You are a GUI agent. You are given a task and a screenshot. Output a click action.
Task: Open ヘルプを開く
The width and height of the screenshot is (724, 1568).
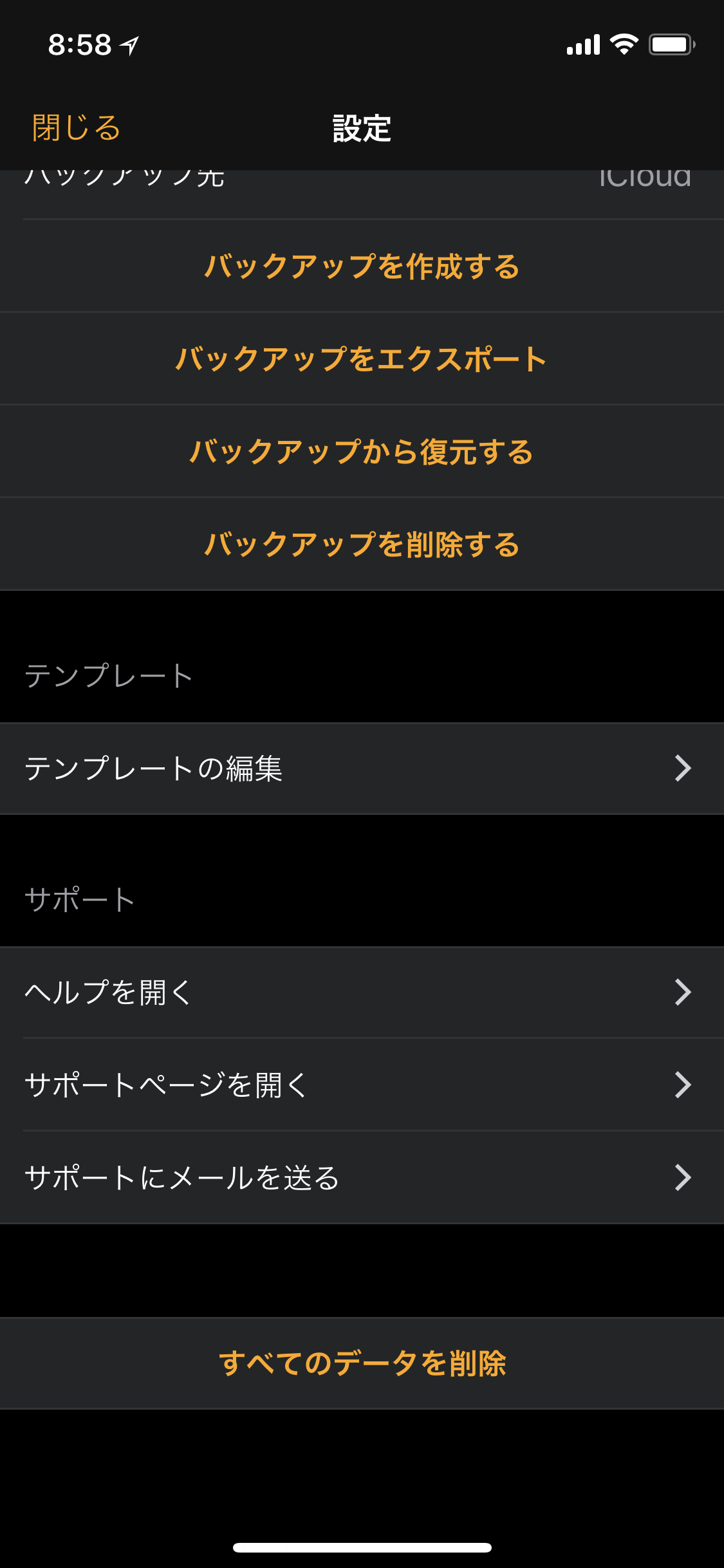click(x=362, y=992)
